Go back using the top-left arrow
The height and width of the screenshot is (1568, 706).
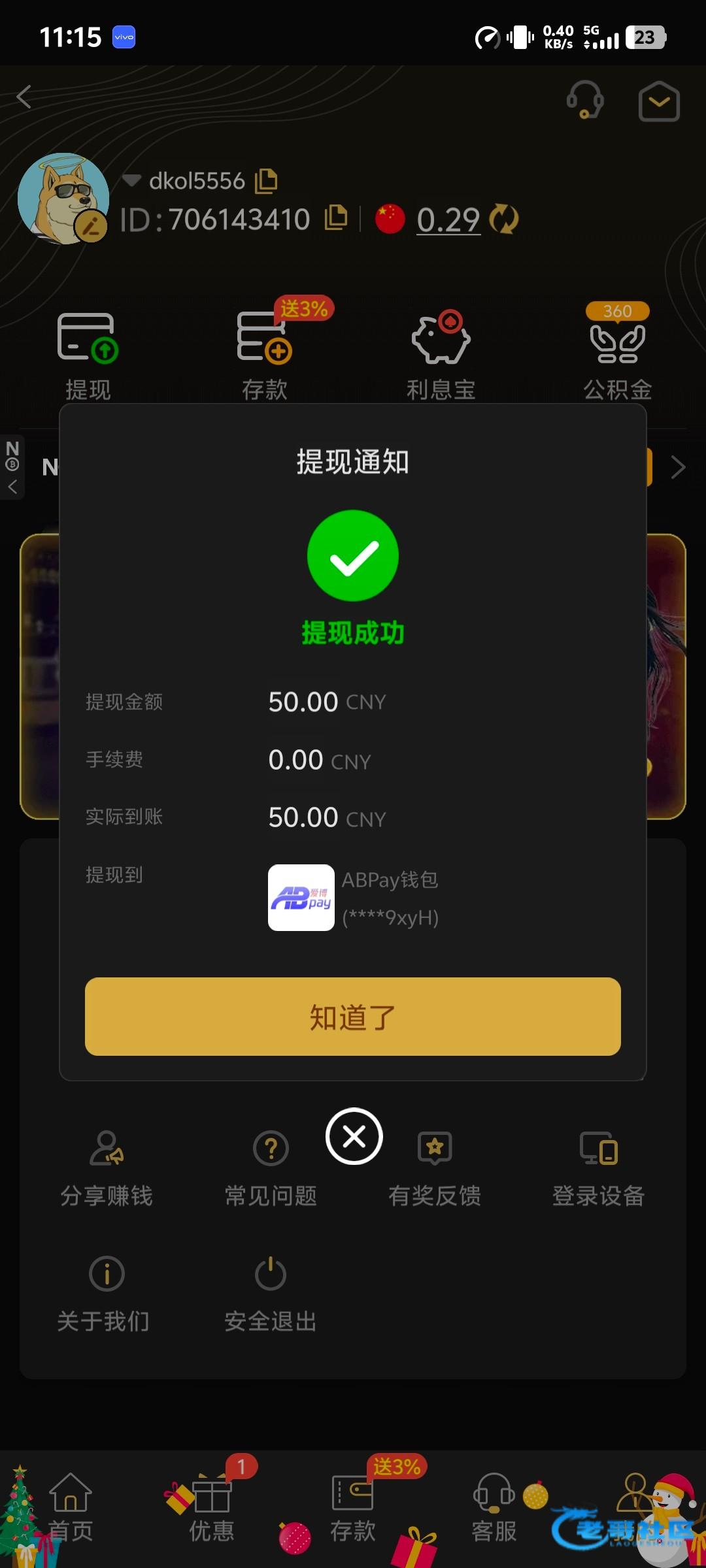(25, 97)
